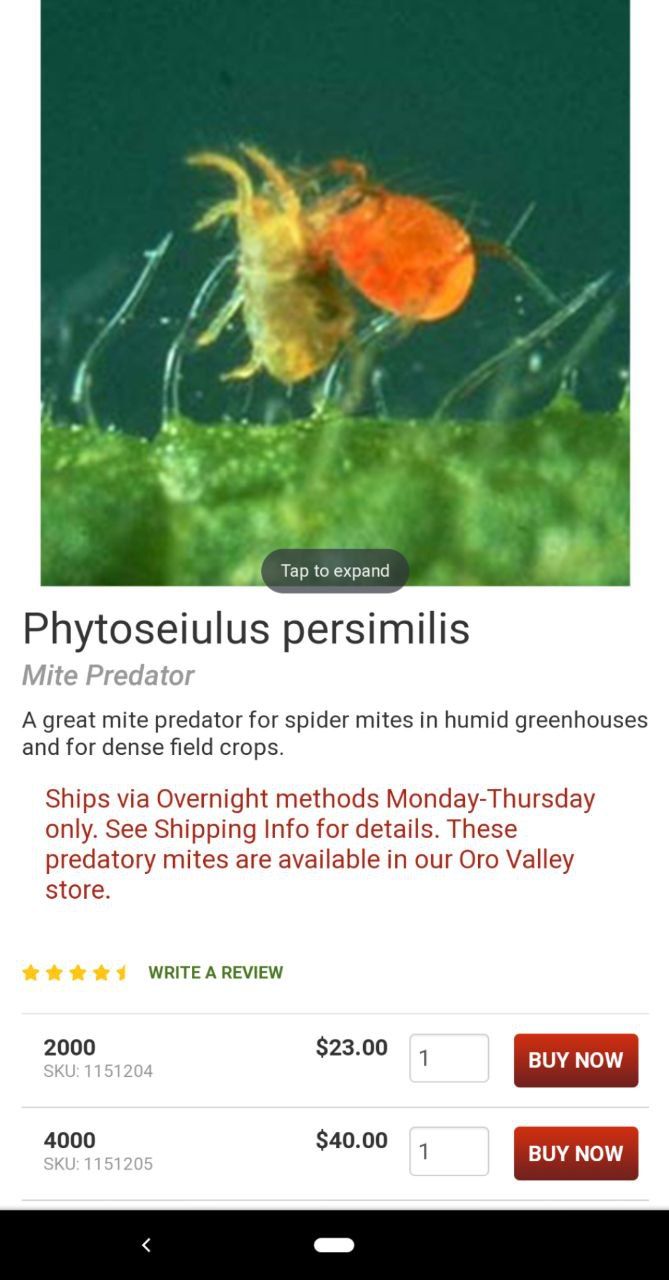Tap the home pill in navigation bar
The width and height of the screenshot is (669, 1280).
tap(334, 1245)
